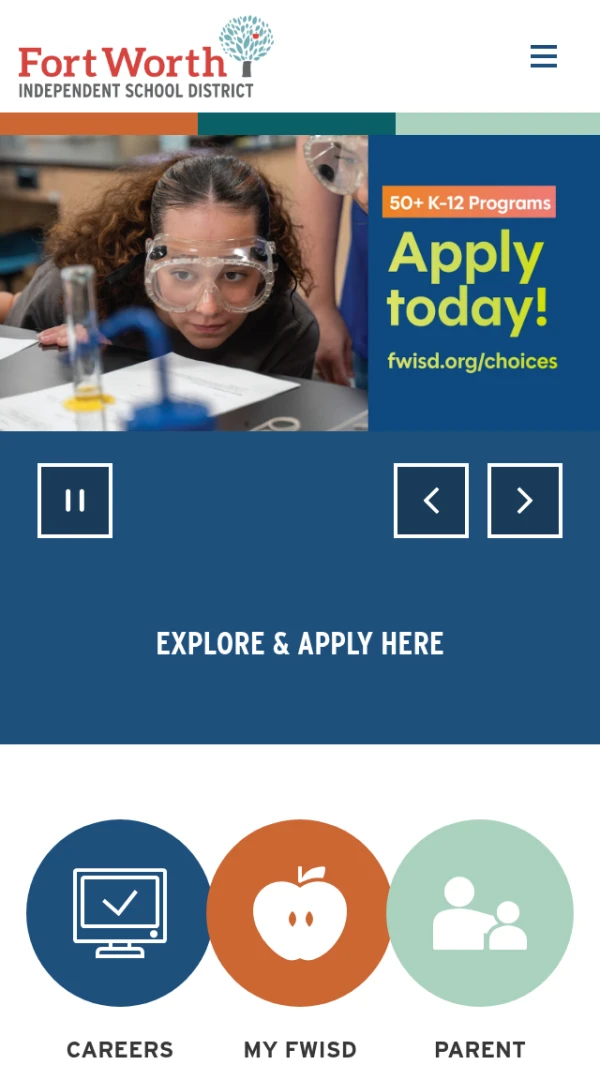
Task: Open the Careers shortcut
Action: pos(120,913)
